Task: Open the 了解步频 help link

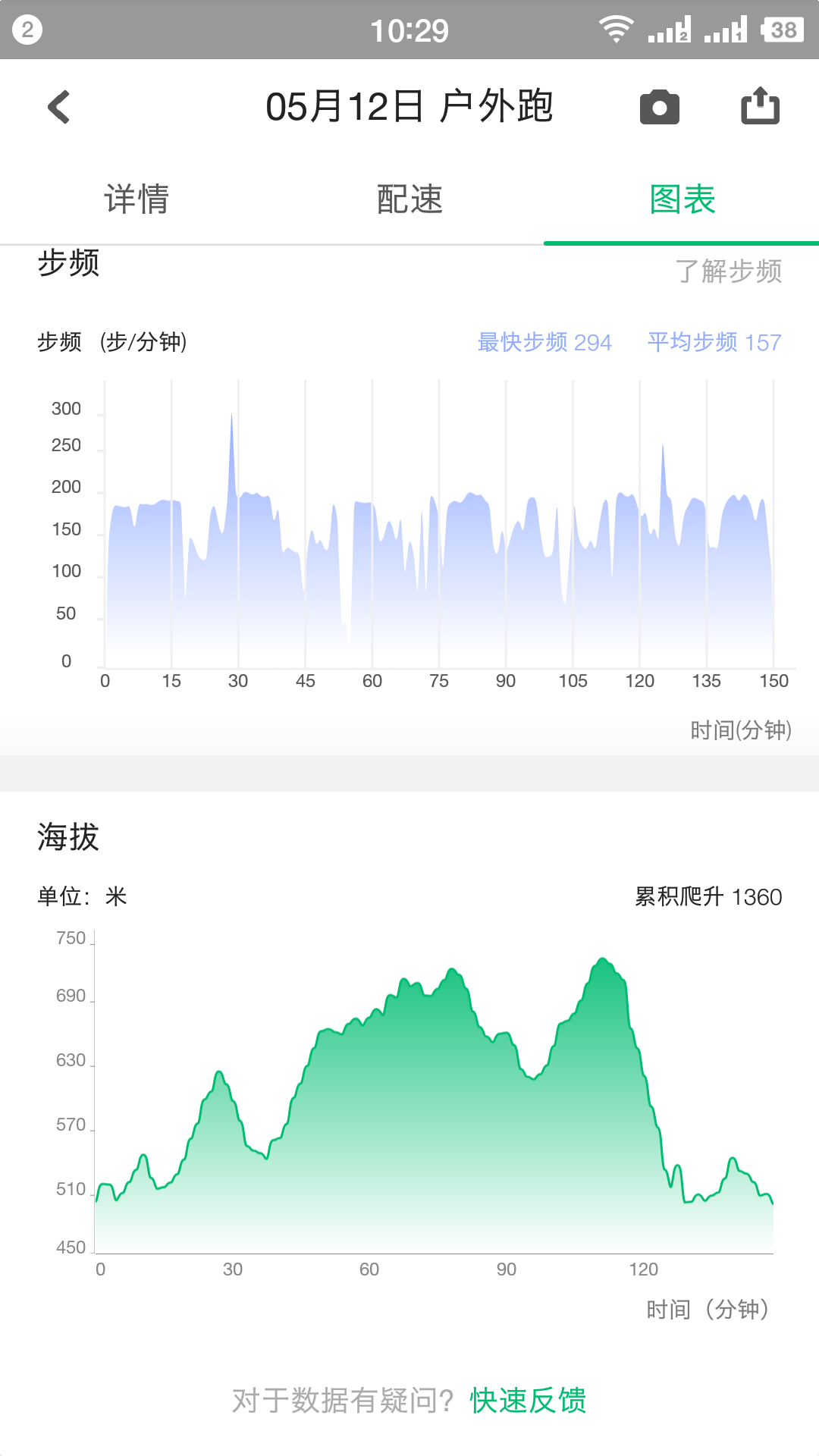Action: coord(730,271)
